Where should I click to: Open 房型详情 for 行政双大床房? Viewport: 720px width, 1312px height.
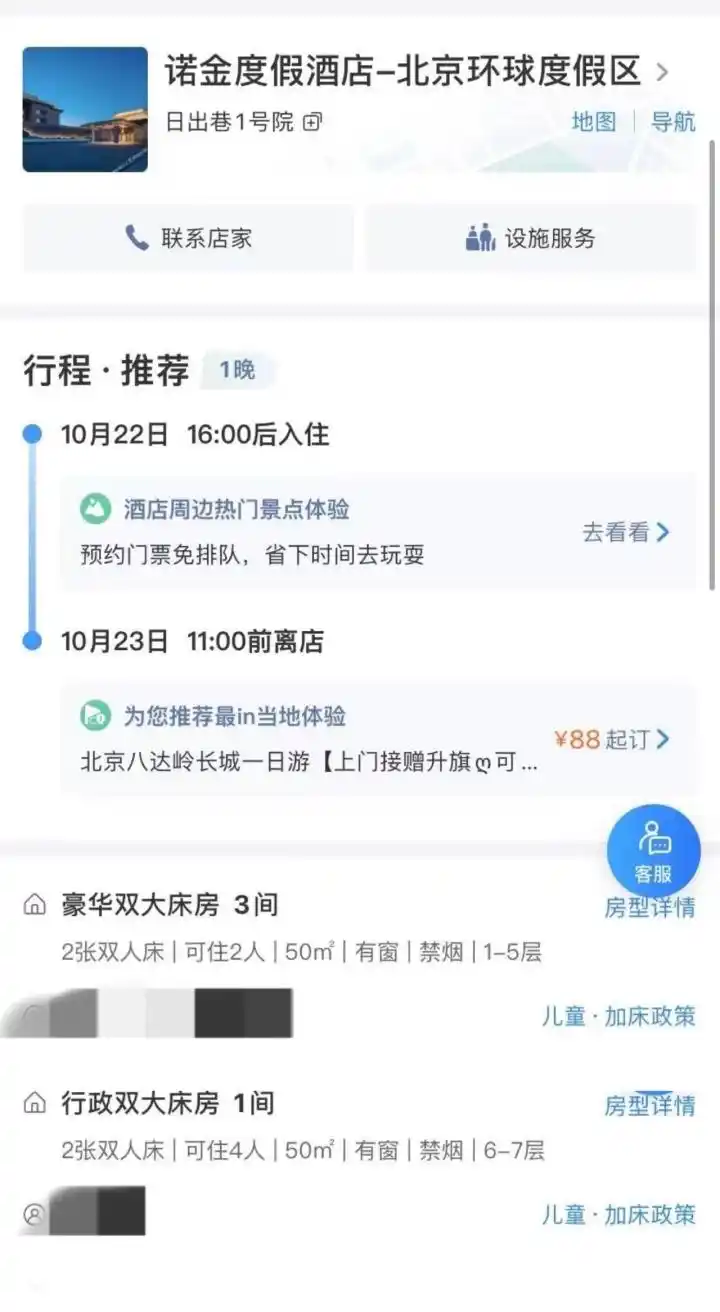click(x=650, y=1101)
